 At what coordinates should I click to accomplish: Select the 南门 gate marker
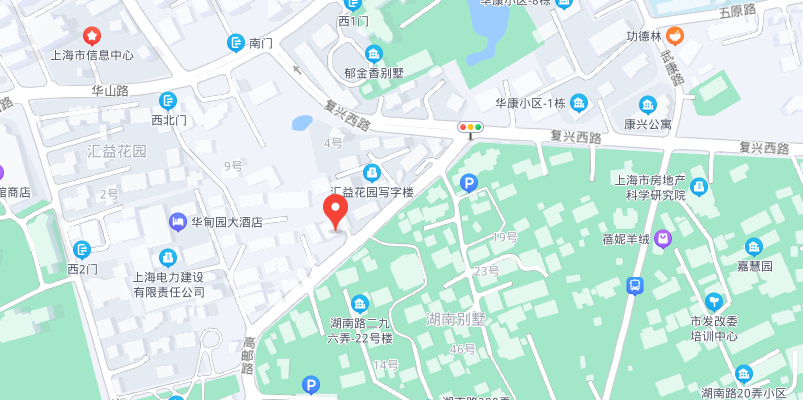tap(235, 43)
